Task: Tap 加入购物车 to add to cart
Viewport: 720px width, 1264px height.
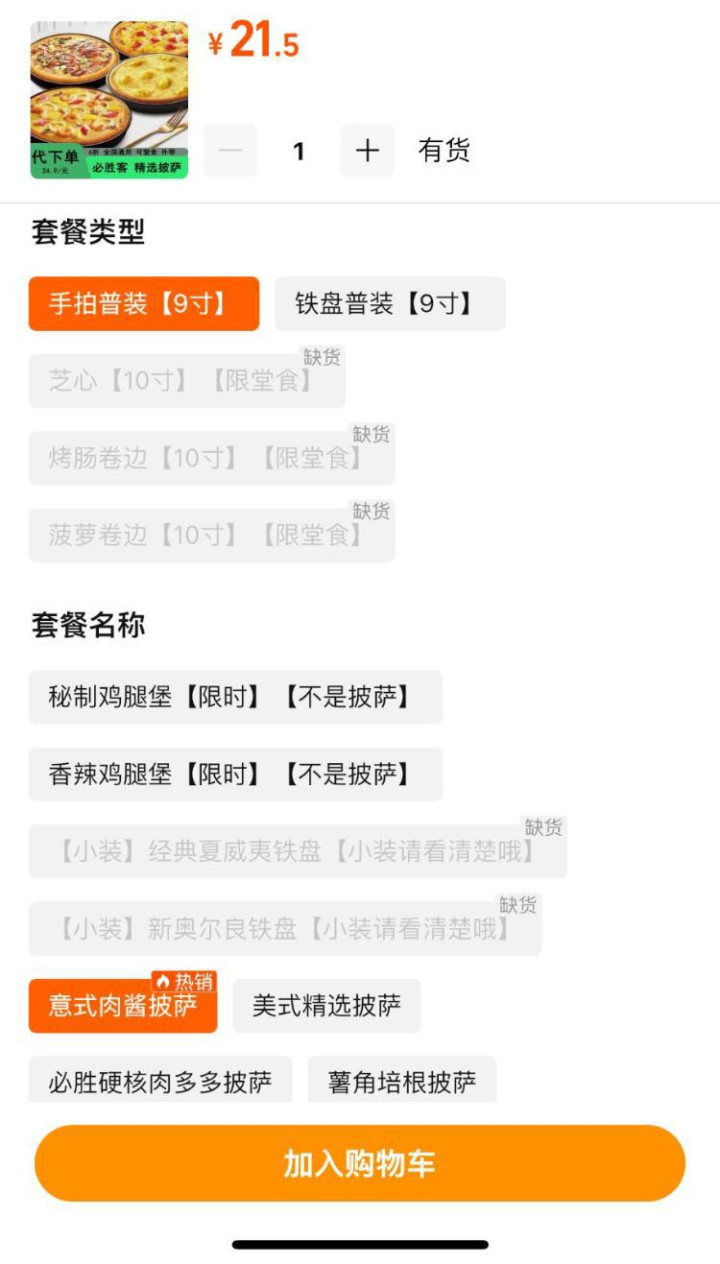Action: point(360,1163)
